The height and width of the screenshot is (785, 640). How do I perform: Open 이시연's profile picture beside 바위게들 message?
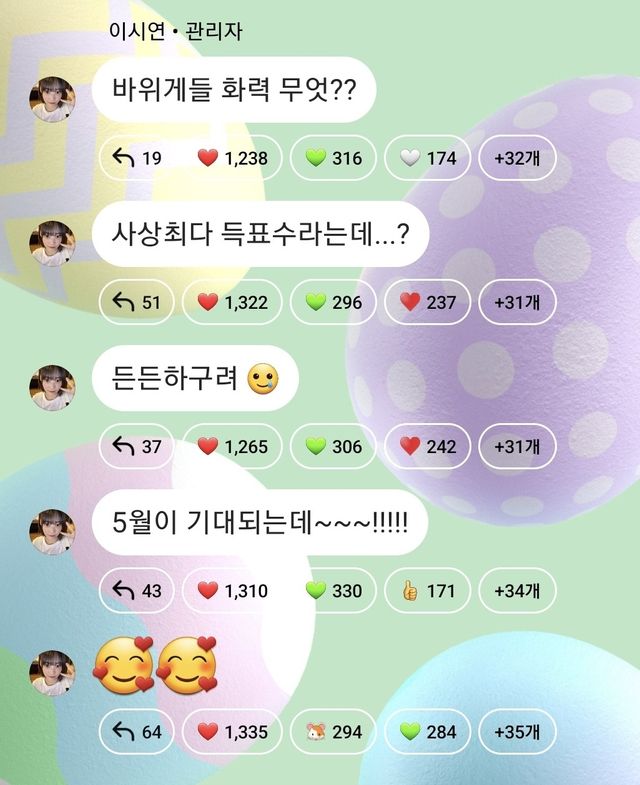53,99
